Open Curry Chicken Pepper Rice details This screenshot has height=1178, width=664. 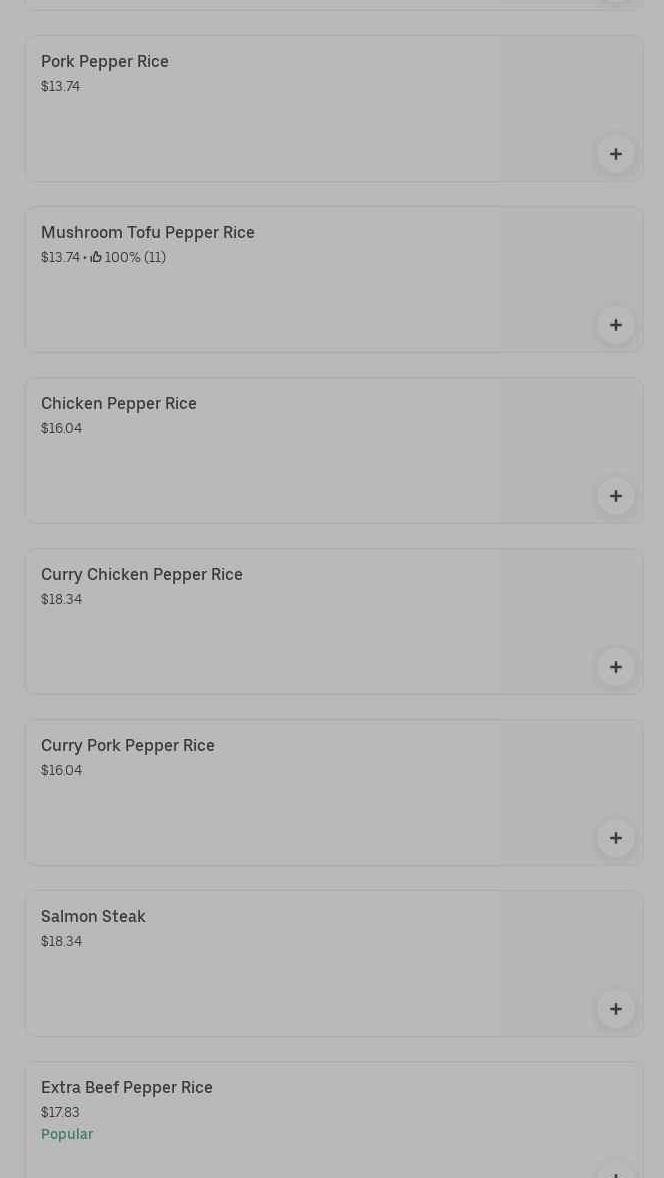pyautogui.click(x=334, y=621)
